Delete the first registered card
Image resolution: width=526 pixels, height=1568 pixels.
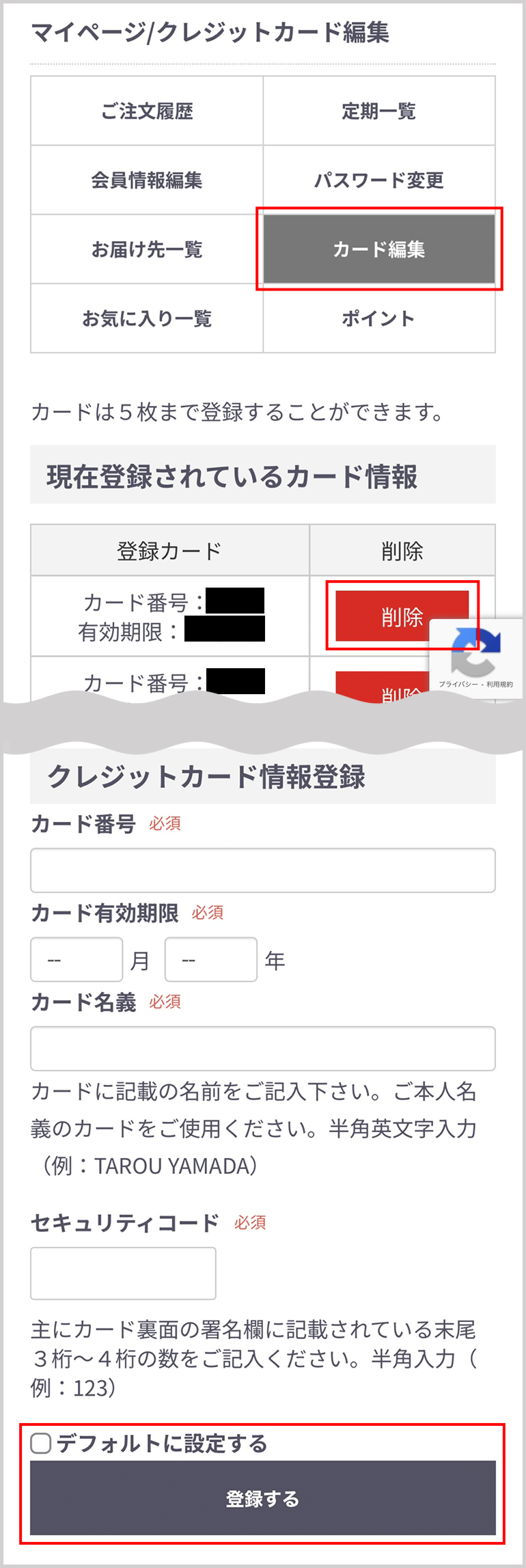pyautogui.click(x=402, y=616)
